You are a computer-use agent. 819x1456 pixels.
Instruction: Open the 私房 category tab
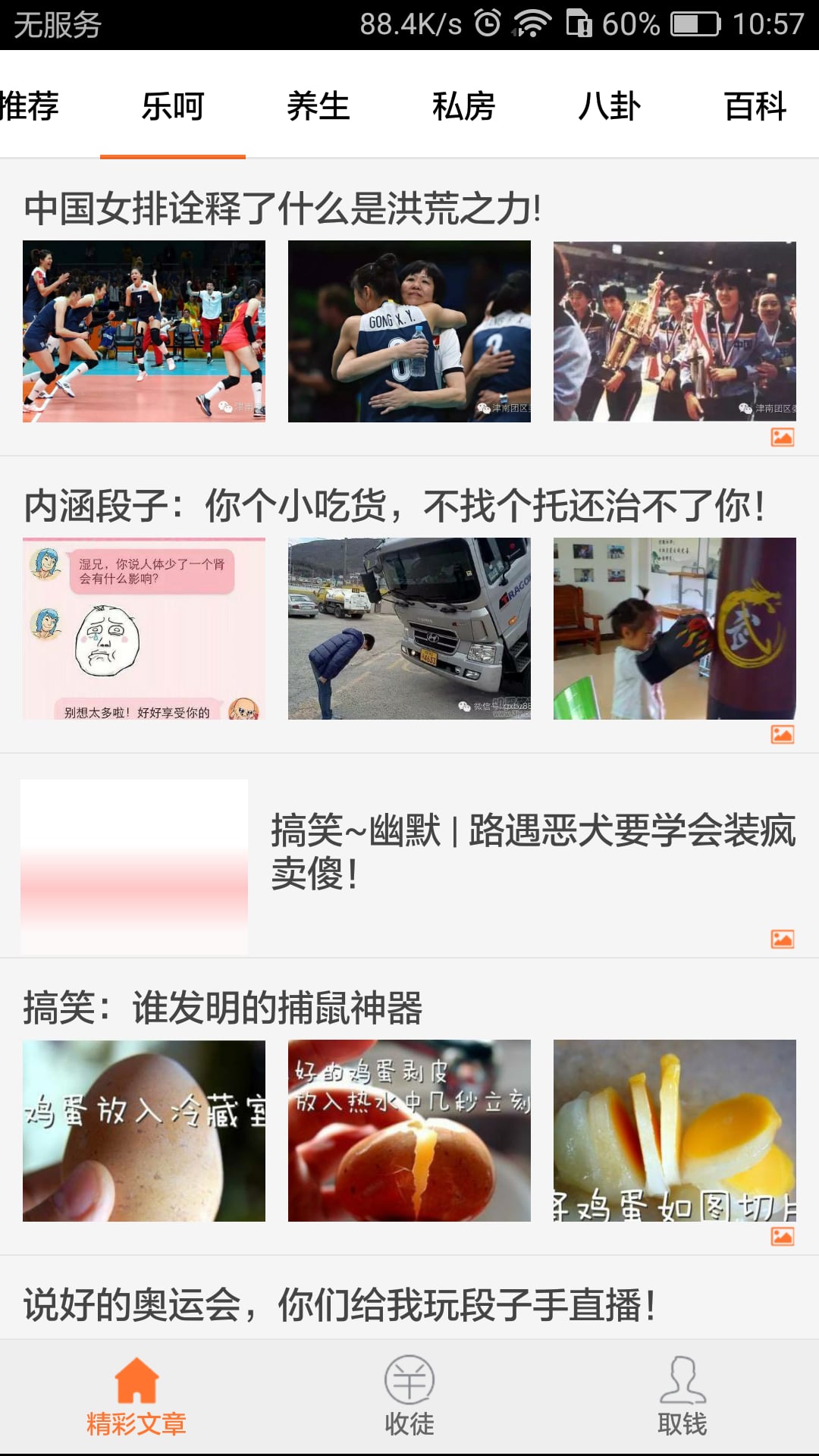click(464, 105)
